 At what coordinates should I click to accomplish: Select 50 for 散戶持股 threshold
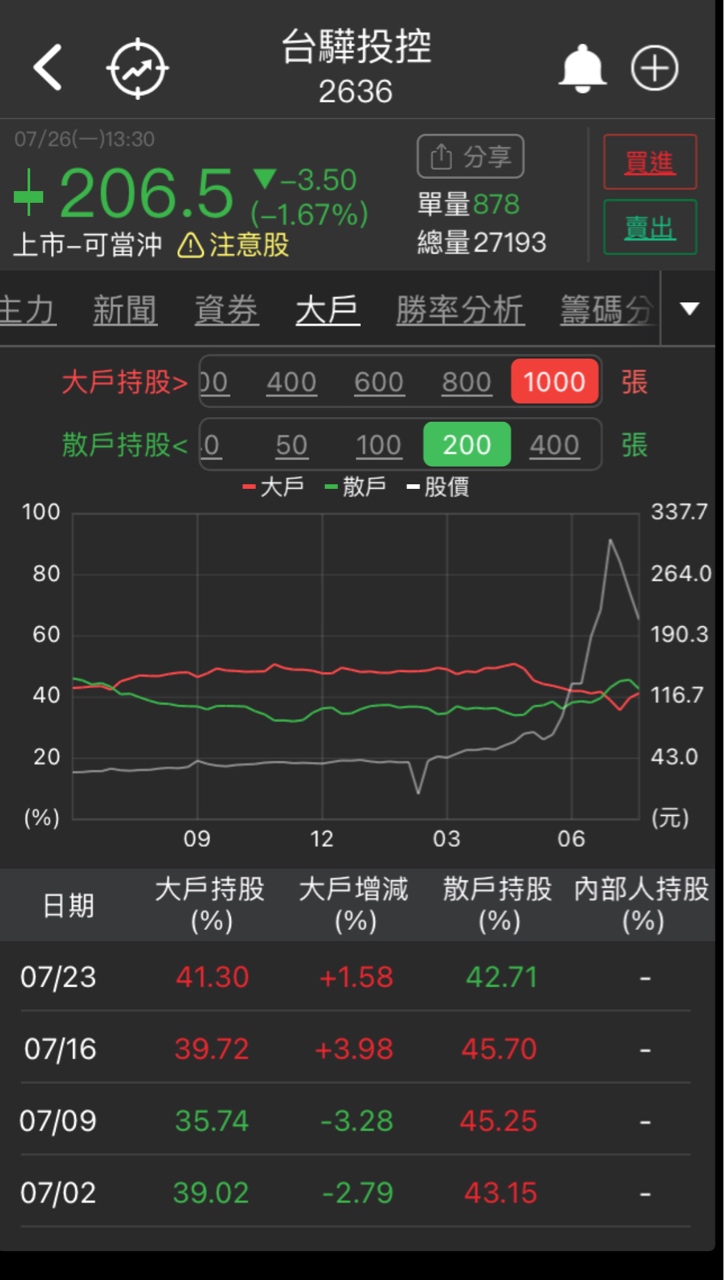[x=292, y=445]
